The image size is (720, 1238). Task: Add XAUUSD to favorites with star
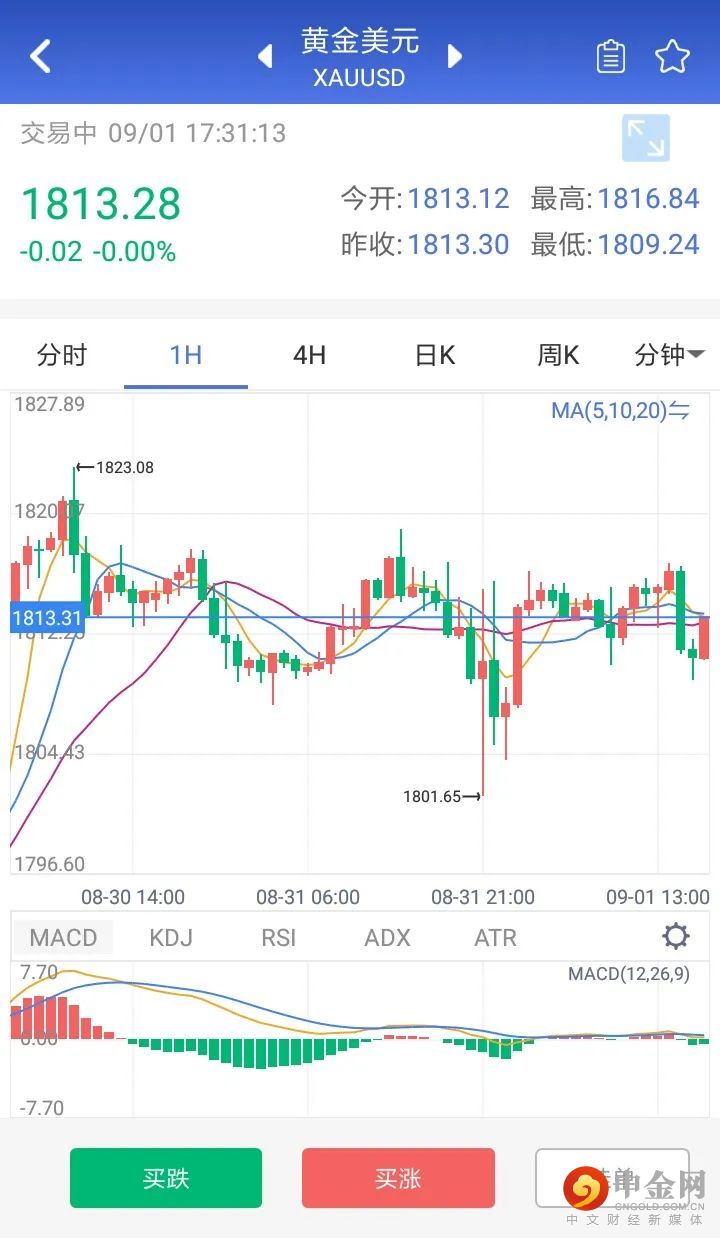click(x=672, y=57)
